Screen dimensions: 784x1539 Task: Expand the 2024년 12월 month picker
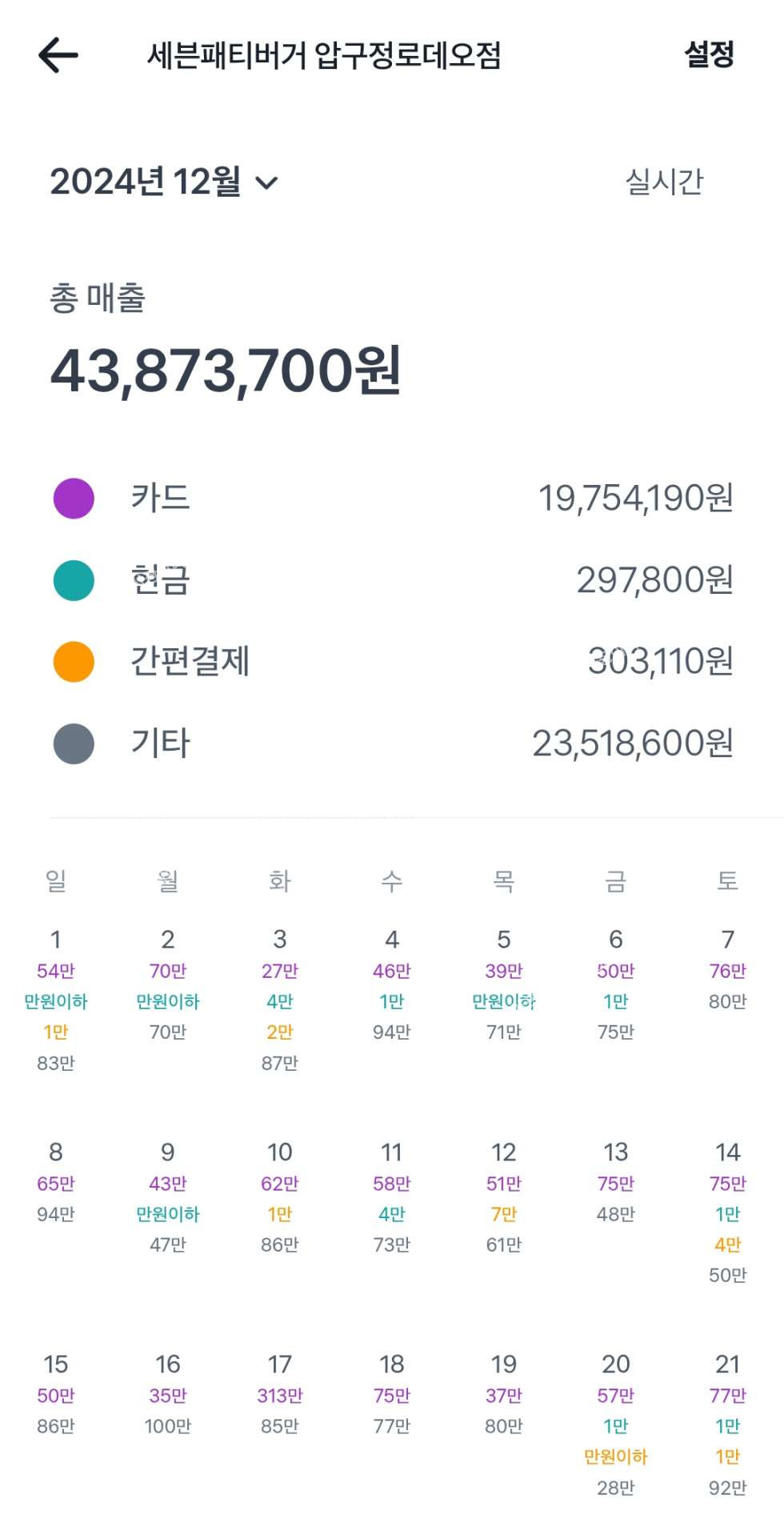click(164, 182)
